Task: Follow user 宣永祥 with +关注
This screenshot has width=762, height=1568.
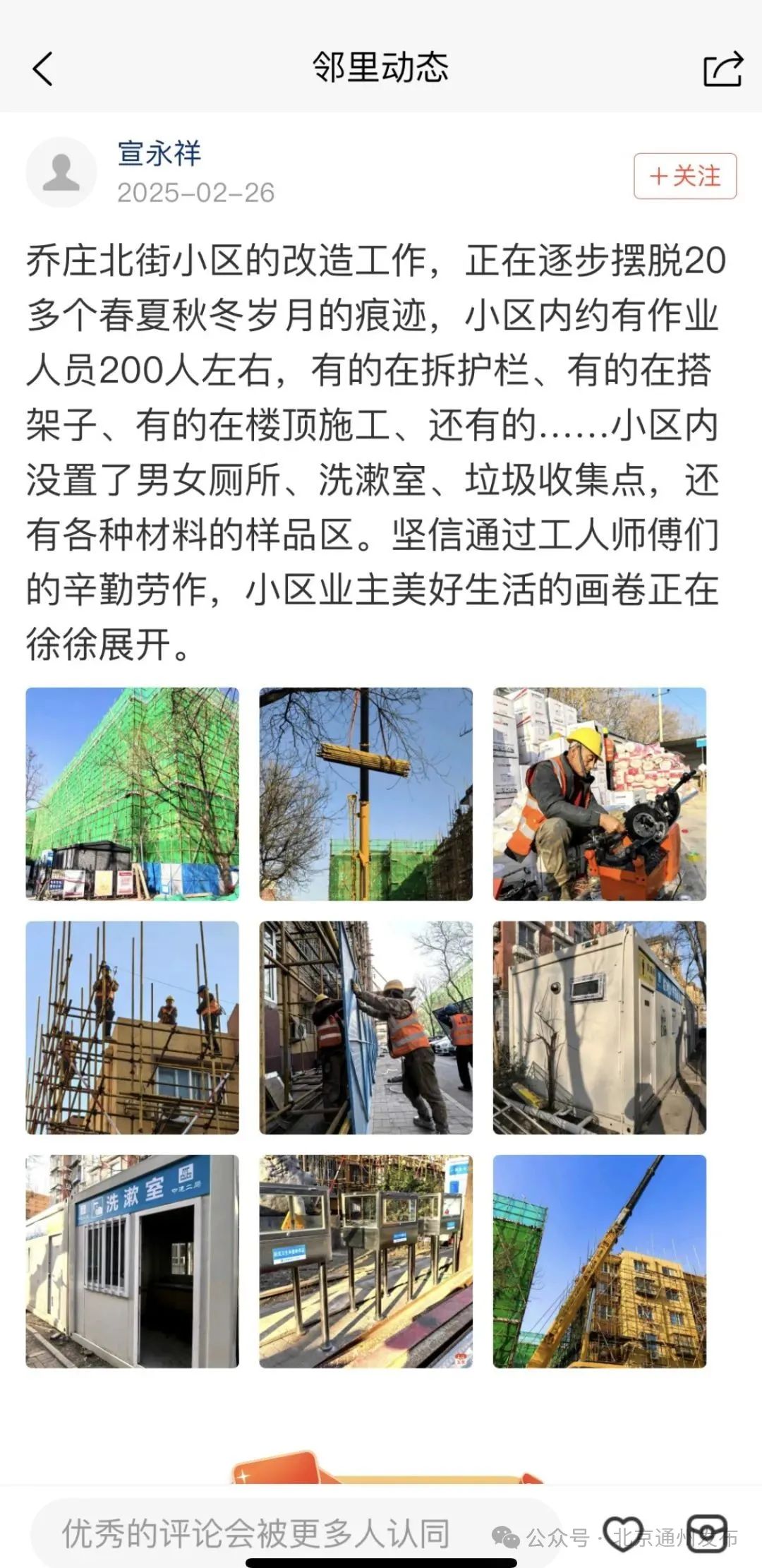Action: click(684, 176)
